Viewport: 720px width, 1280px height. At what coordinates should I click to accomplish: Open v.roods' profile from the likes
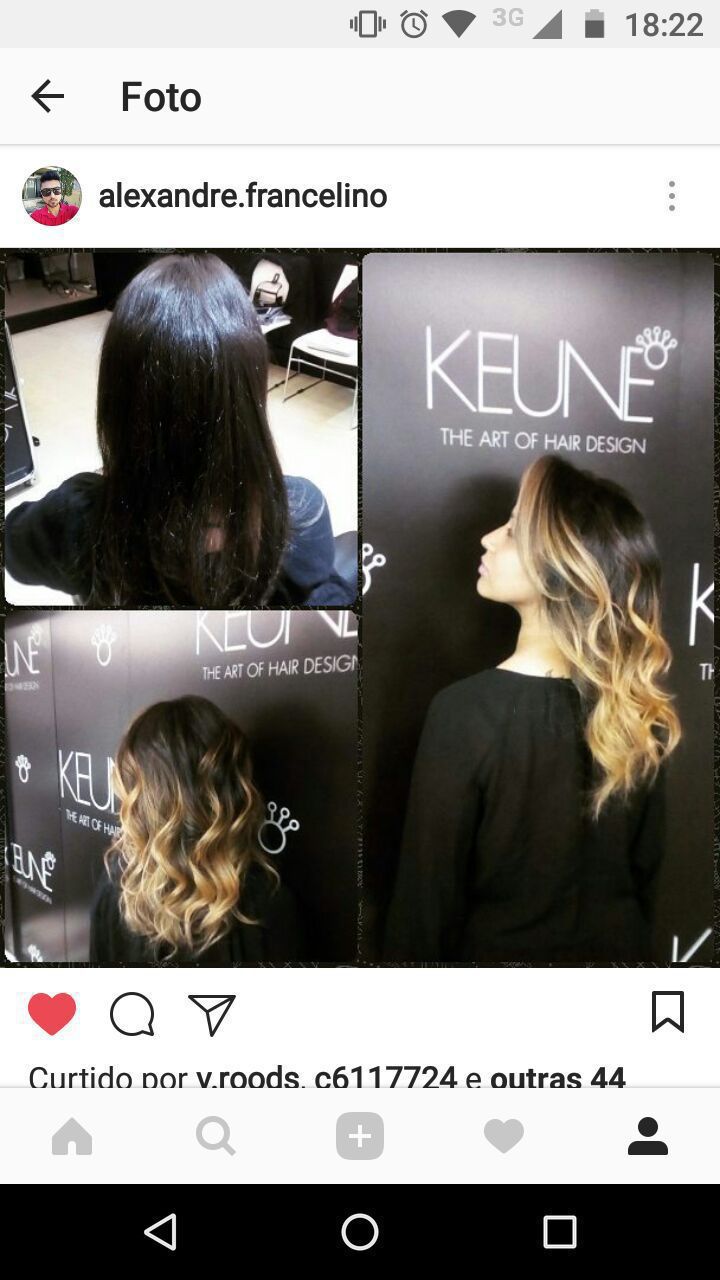pyautogui.click(x=248, y=1077)
